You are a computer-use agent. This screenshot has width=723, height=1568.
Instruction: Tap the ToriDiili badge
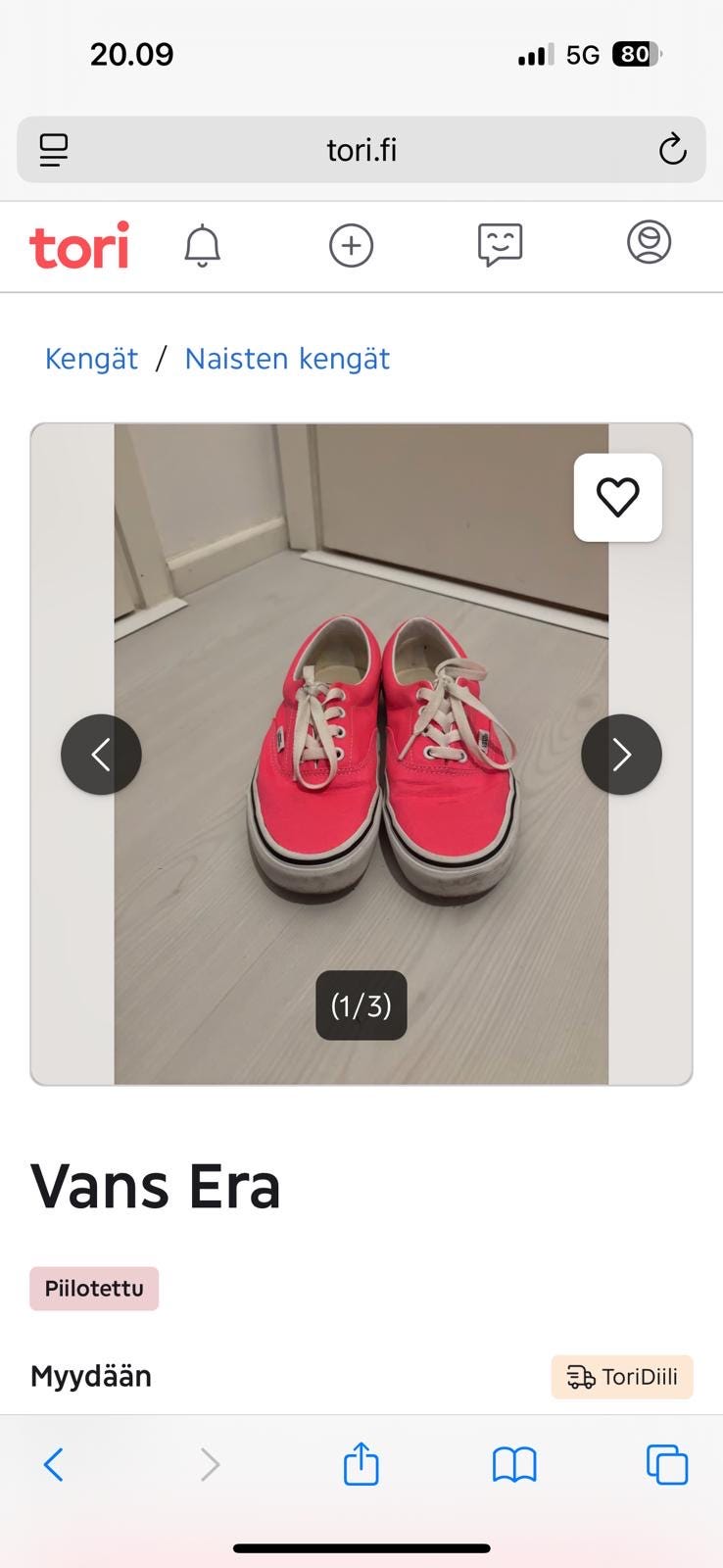(622, 1377)
